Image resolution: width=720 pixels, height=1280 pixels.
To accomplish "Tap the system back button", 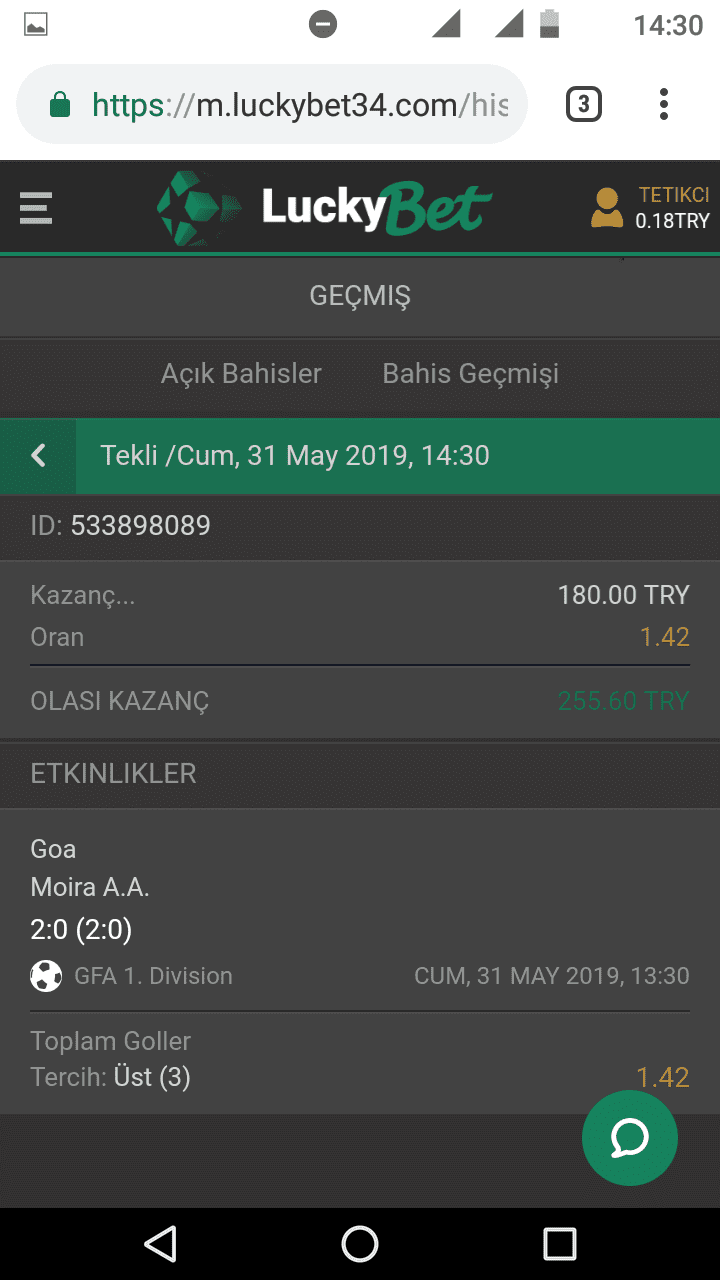I will [x=160, y=1244].
